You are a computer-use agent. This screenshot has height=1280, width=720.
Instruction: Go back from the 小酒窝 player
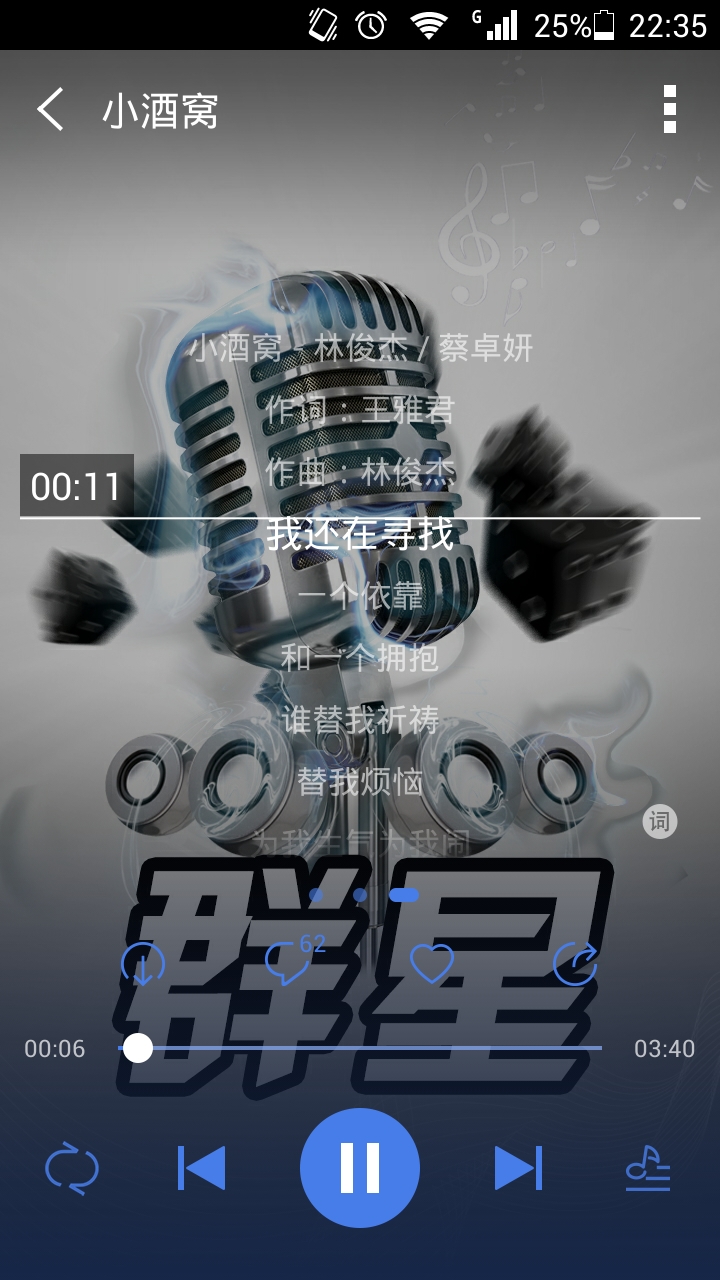50,110
